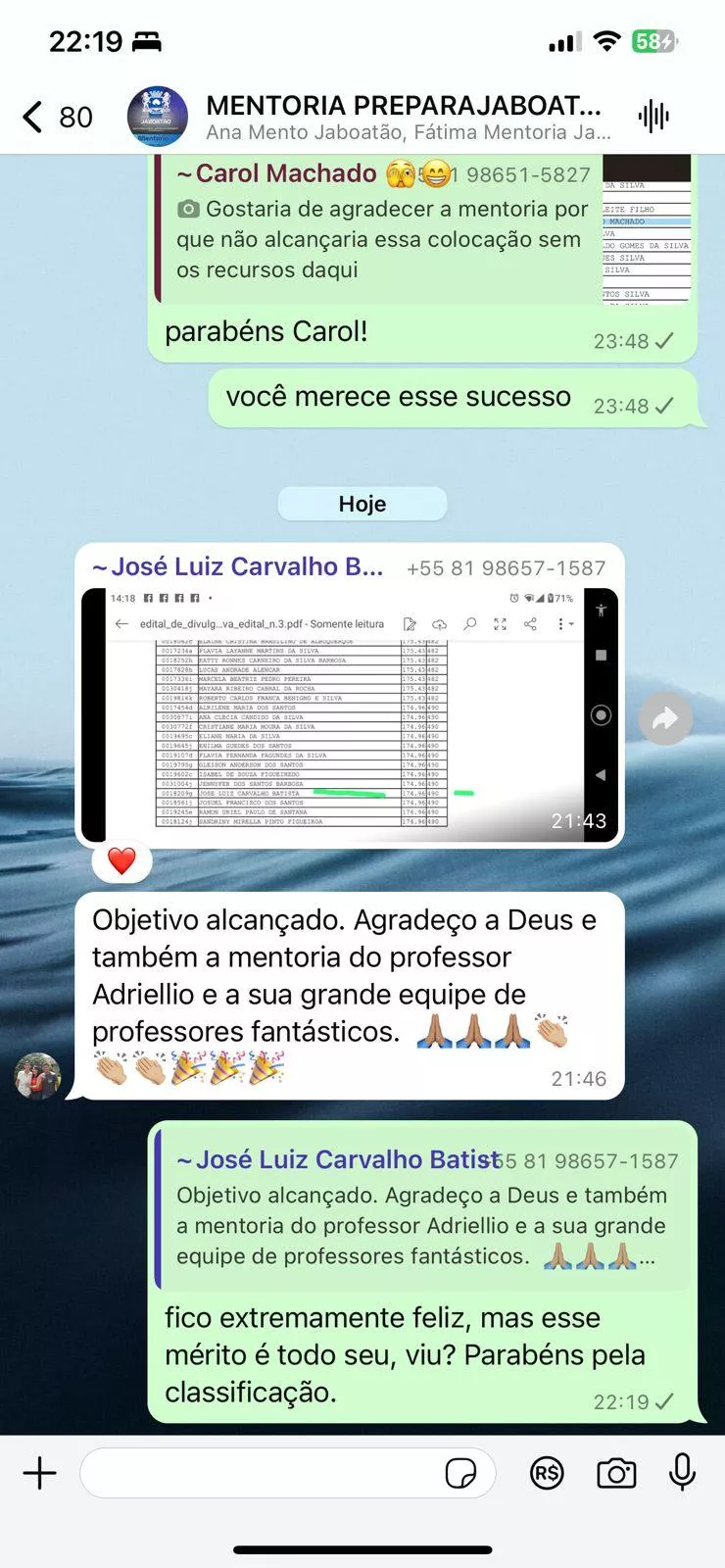Screen dimensions: 725x1568
Task: Open the group's profile picture
Action: [x=158, y=117]
